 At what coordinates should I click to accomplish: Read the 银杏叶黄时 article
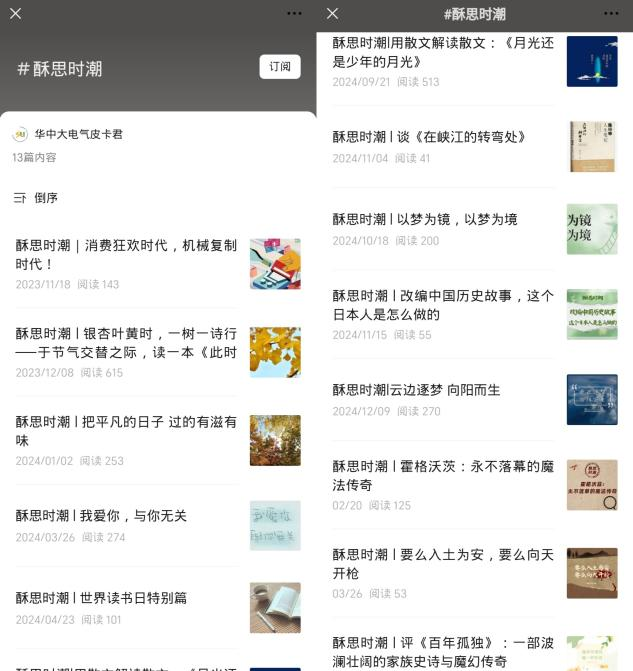[127, 342]
